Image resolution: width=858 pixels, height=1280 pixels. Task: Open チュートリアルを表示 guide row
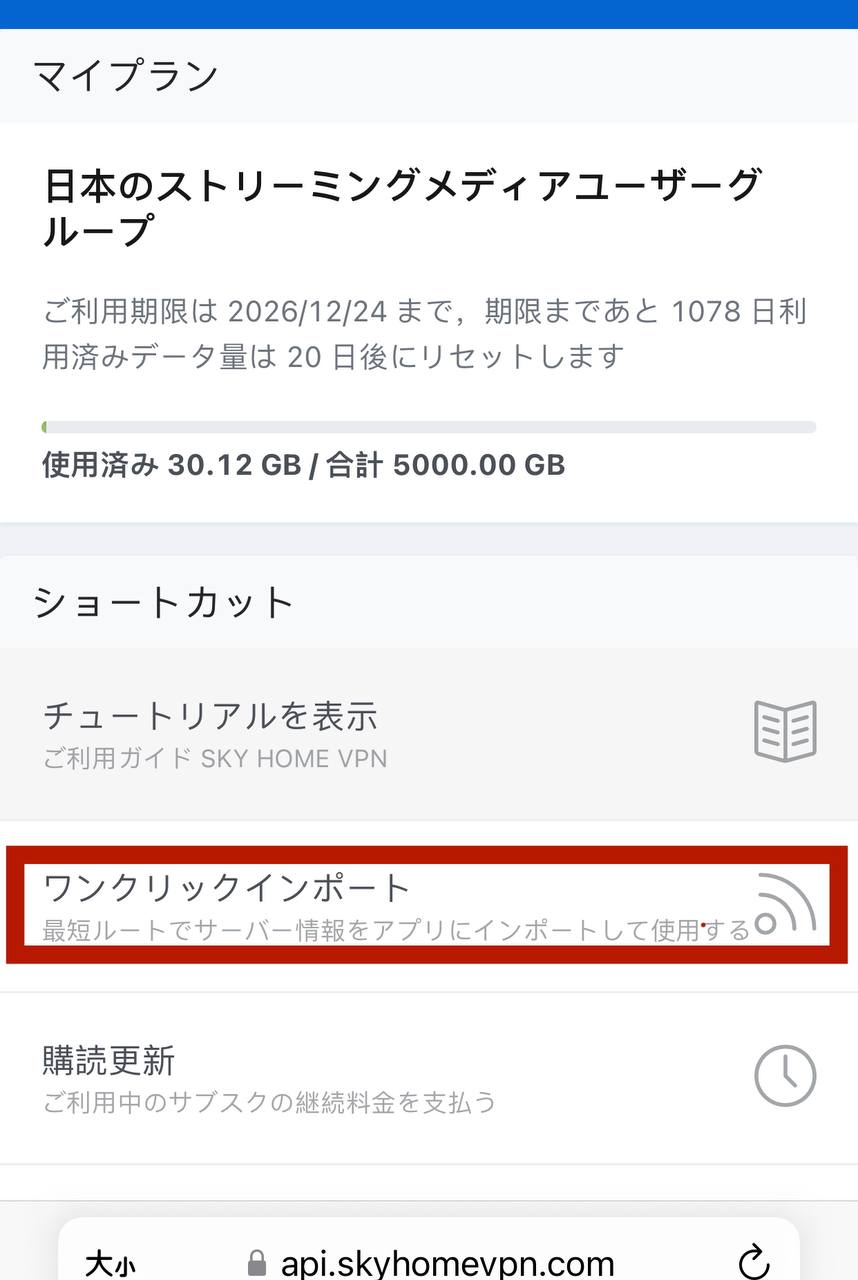pos(428,734)
